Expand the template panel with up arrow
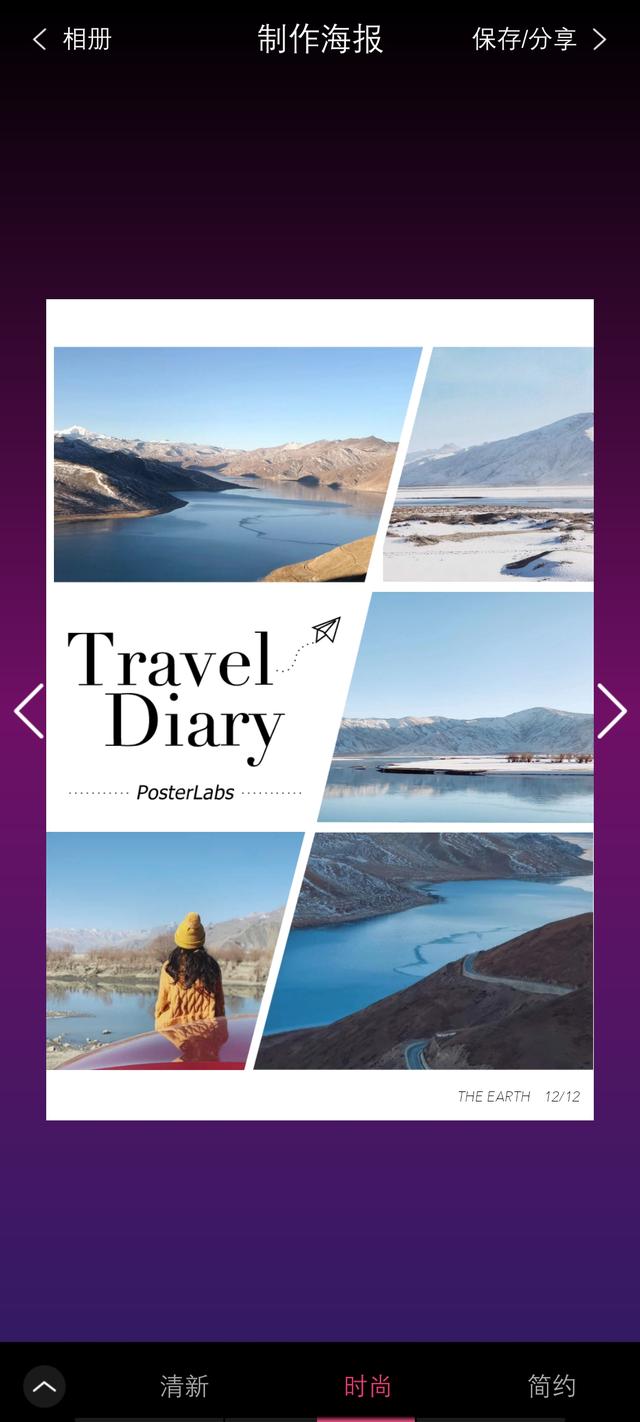640x1422 pixels. pyautogui.click(x=44, y=1386)
